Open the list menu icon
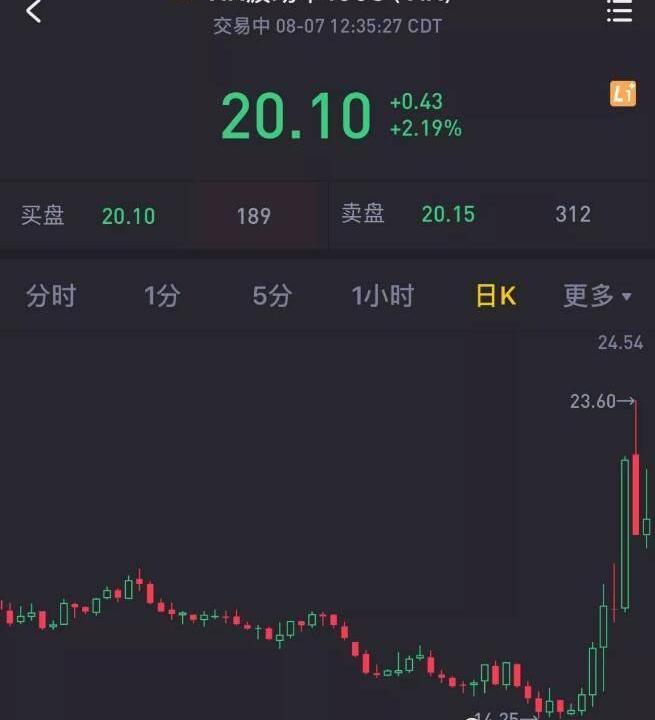655x720 pixels. point(620,11)
